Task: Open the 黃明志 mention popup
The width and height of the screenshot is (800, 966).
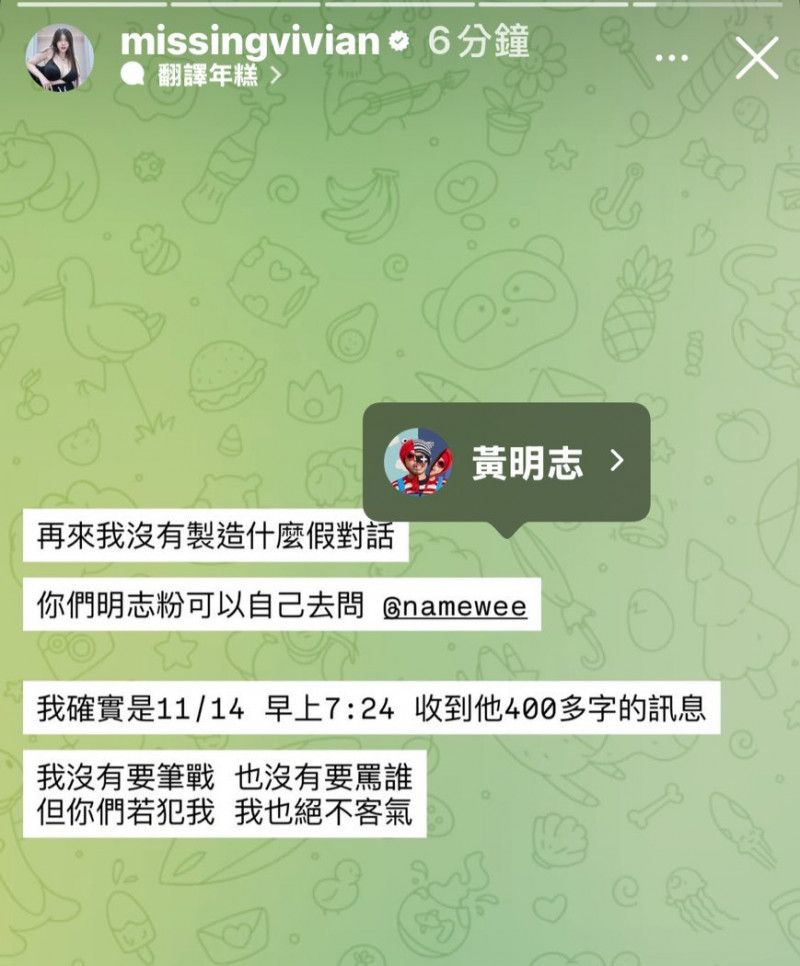Action: 506,461
